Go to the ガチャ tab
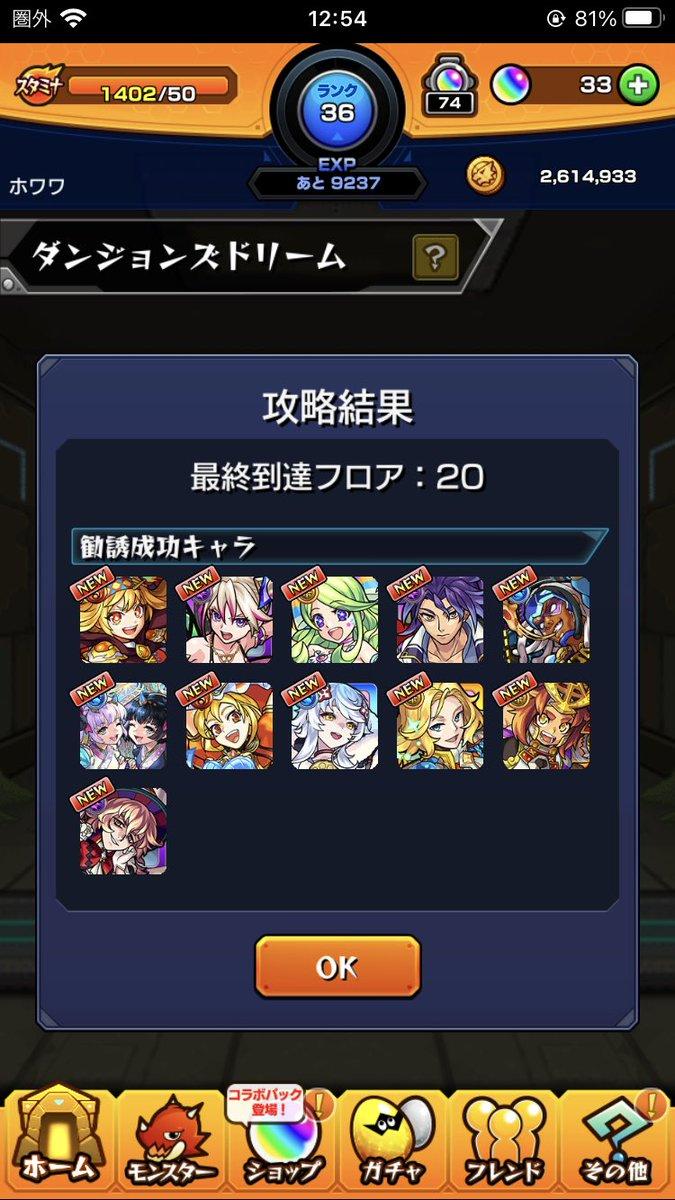The image size is (675, 1200). coord(393,1145)
